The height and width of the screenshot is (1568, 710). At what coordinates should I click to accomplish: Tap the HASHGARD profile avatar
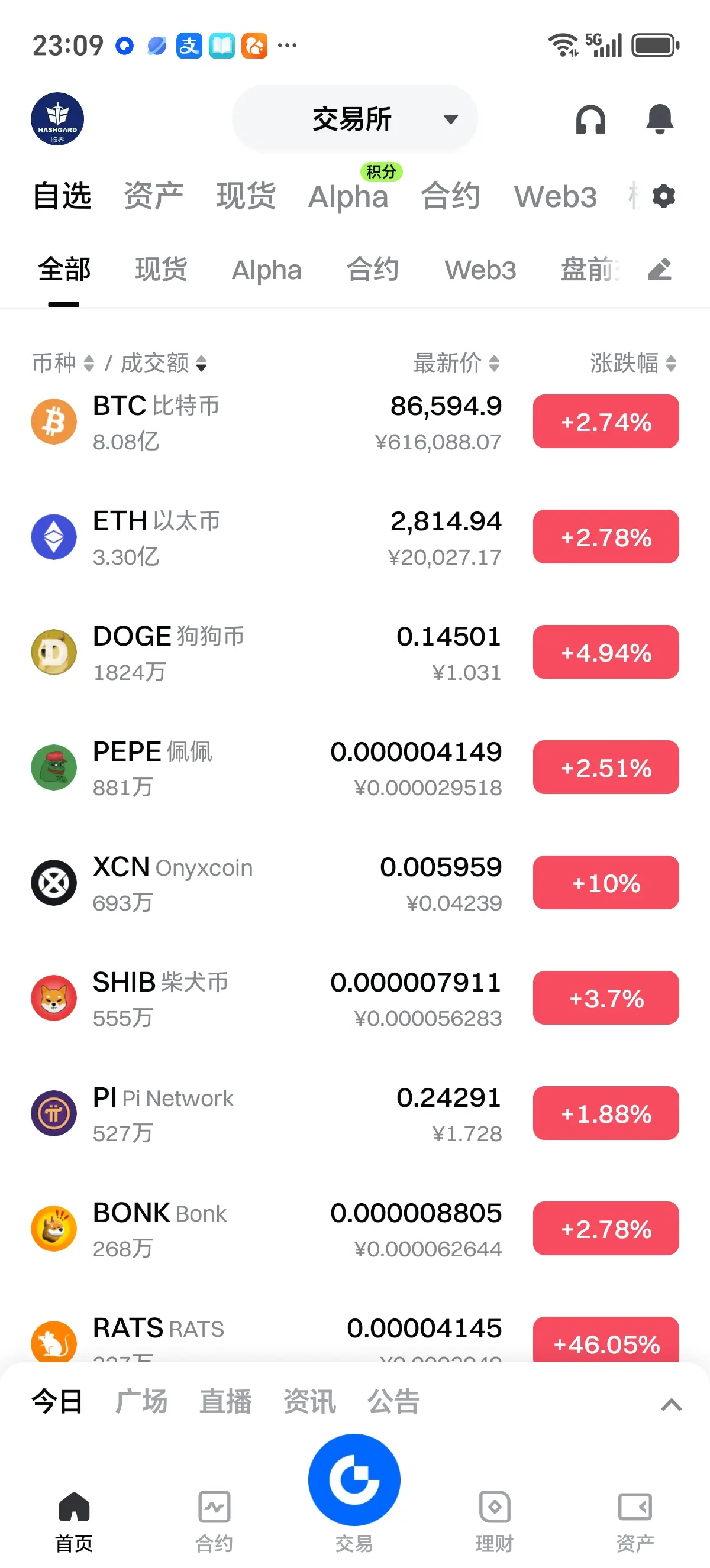click(x=57, y=119)
